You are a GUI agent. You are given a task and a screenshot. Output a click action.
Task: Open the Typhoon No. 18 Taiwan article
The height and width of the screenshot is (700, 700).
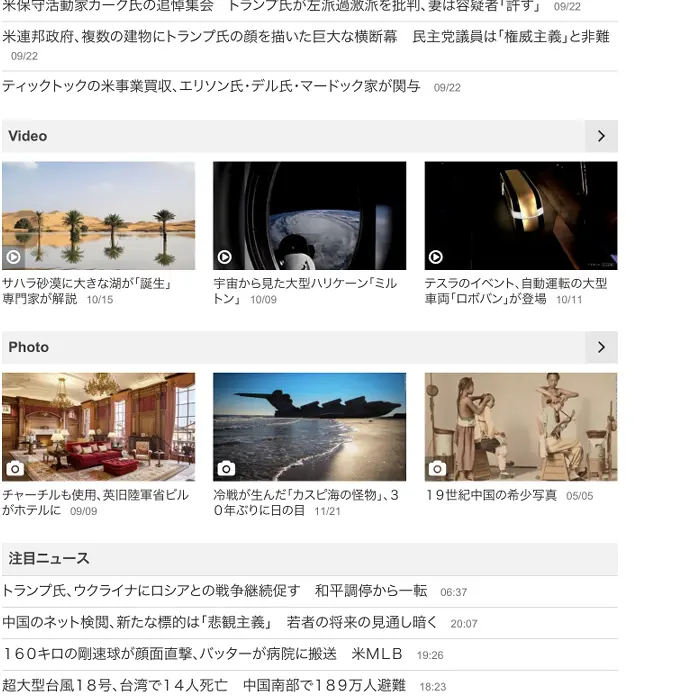tap(204, 685)
